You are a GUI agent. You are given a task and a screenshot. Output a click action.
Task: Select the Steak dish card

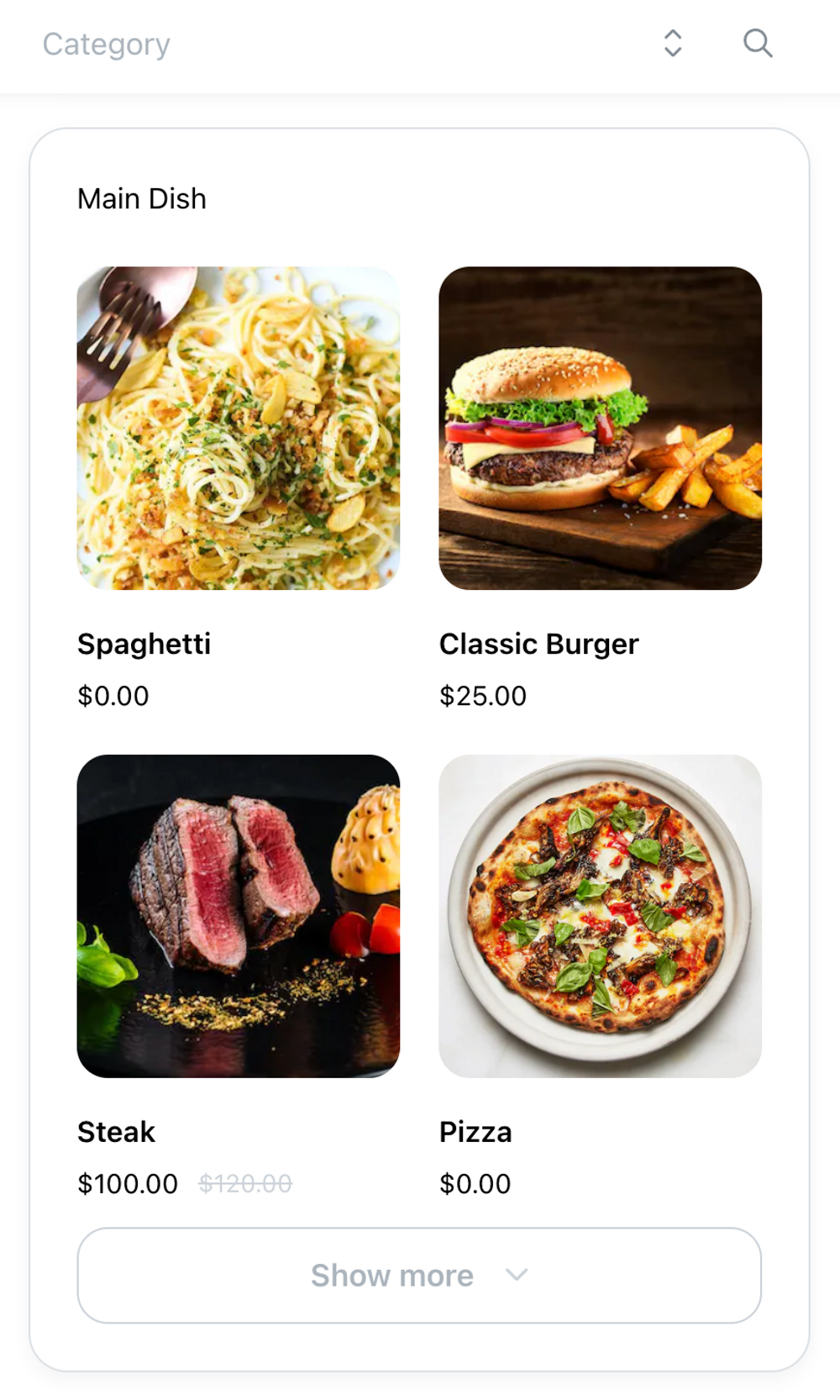pos(239,916)
